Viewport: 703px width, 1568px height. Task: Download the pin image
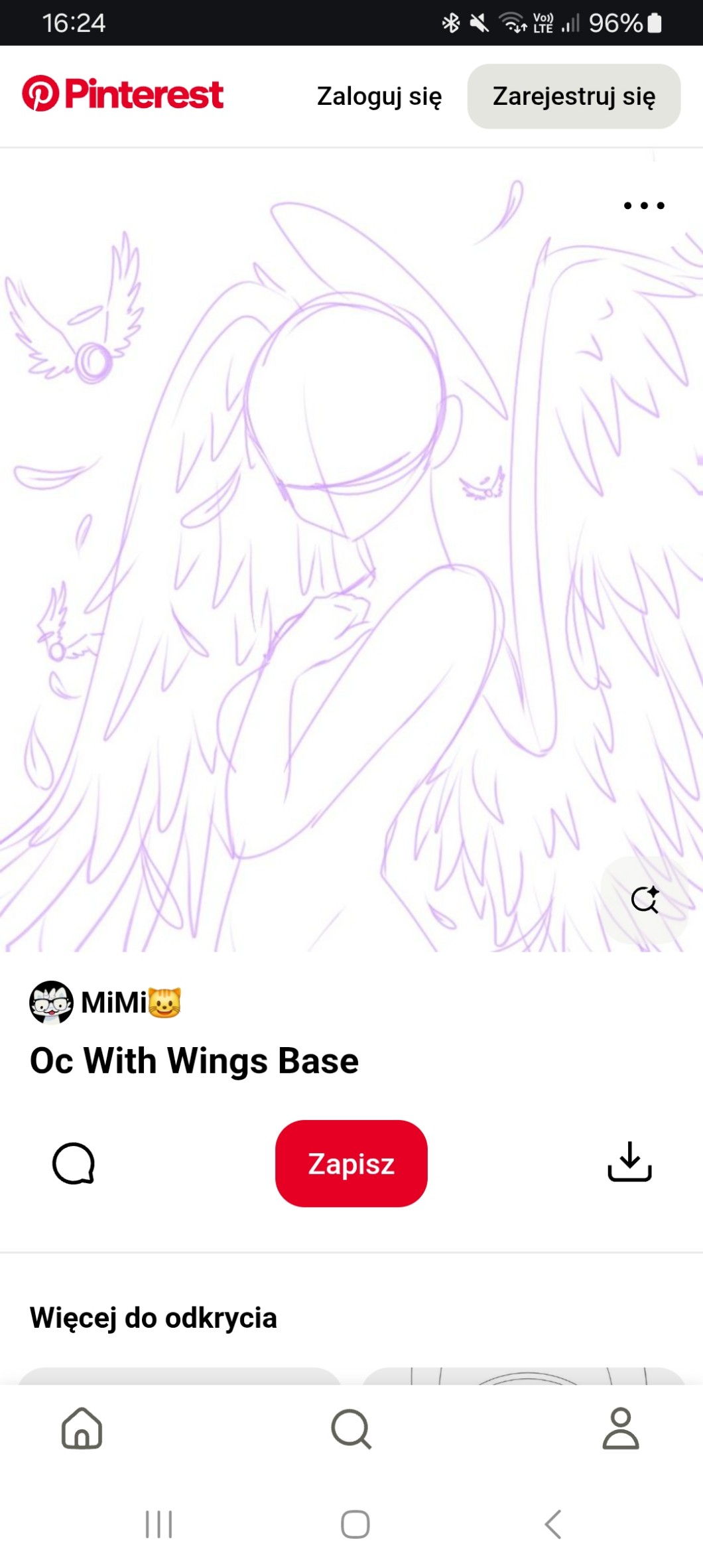pyautogui.click(x=629, y=1162)
